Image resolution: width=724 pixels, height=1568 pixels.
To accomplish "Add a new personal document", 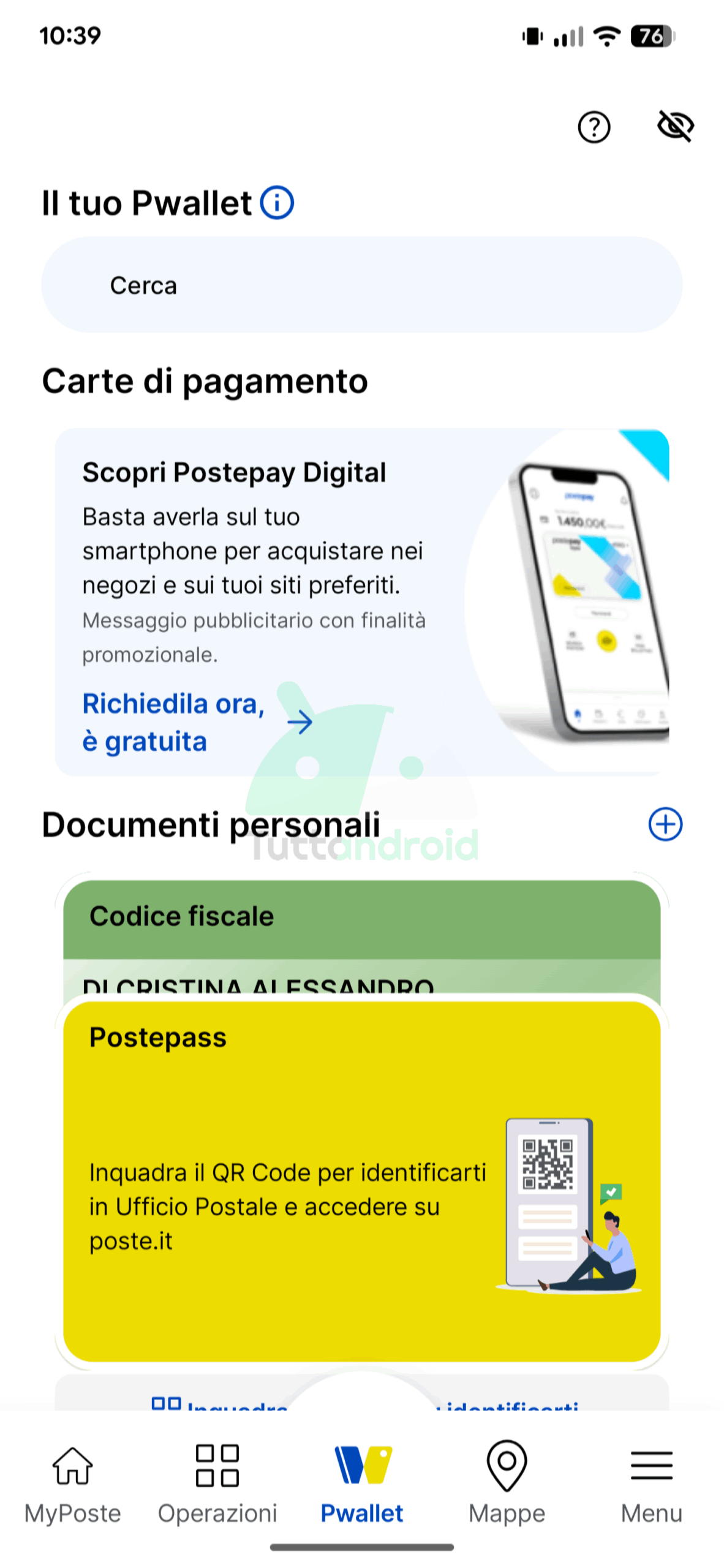I will pyautogui.click(x=665, y=824).
